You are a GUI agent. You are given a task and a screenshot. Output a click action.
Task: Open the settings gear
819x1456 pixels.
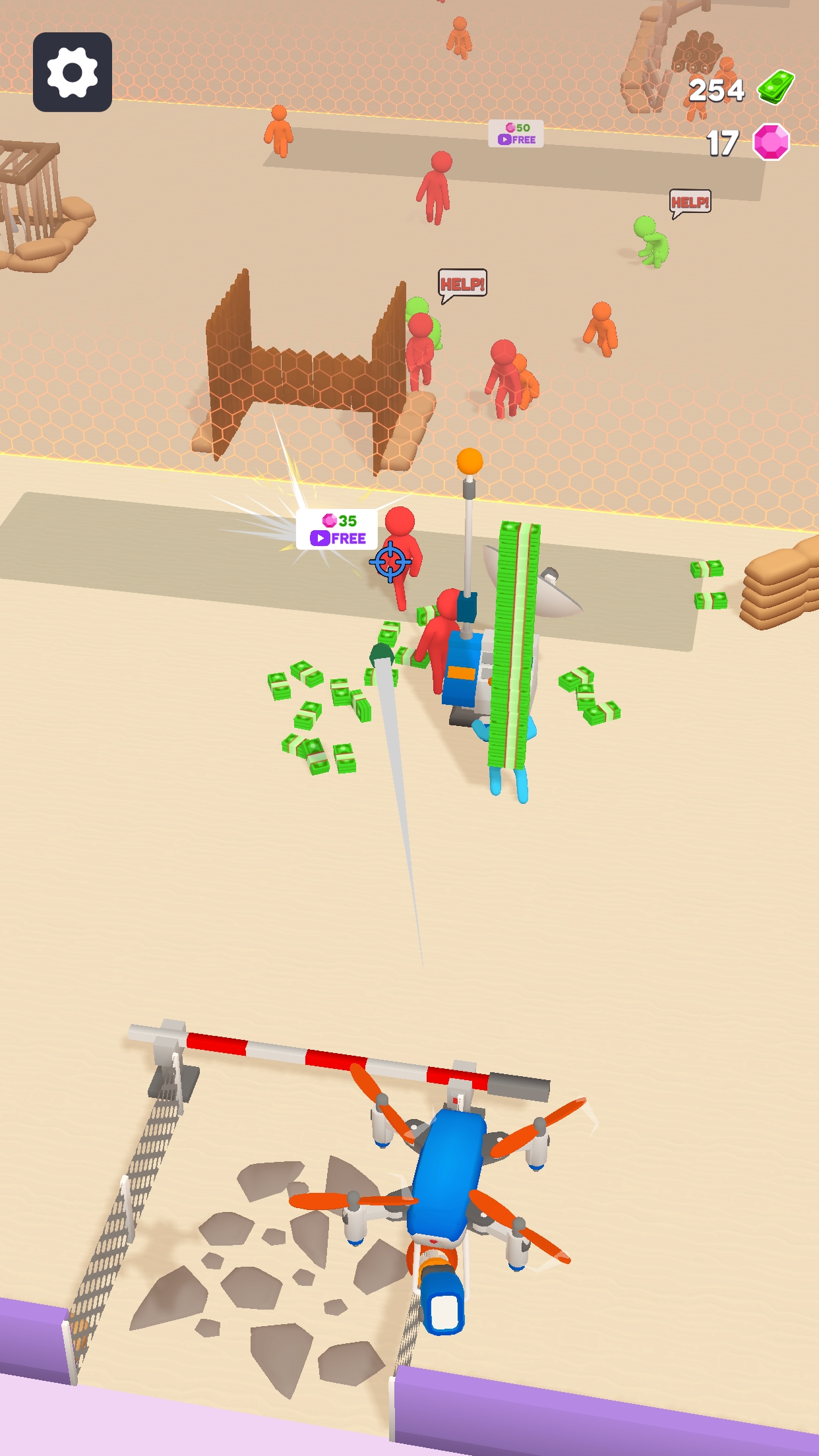(73, 73)
